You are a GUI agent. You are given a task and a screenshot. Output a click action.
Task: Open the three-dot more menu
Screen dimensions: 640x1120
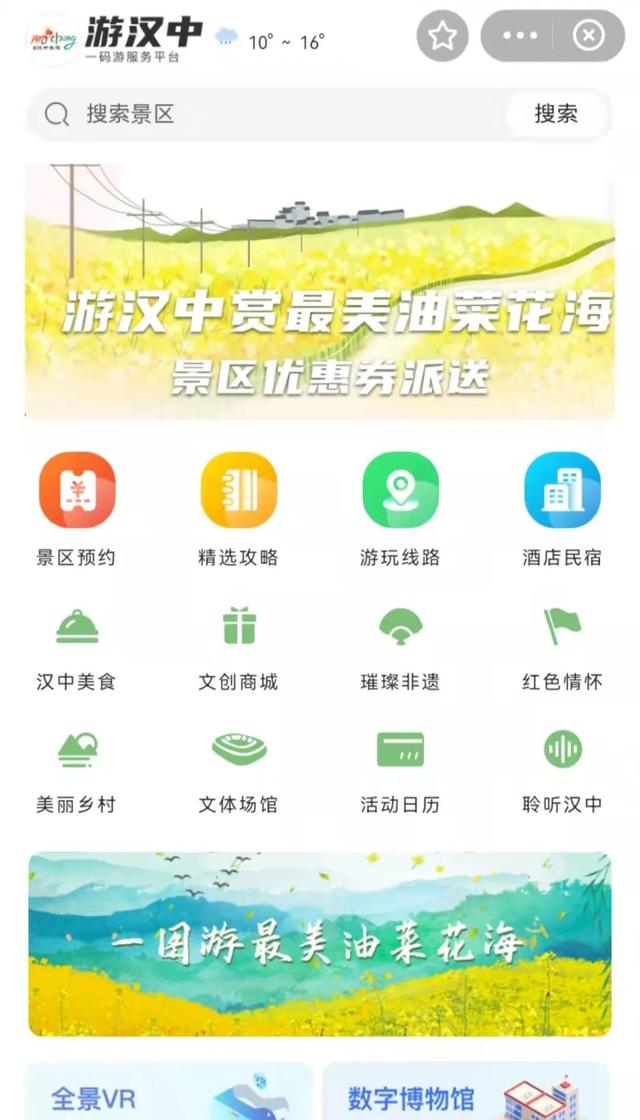519,36
